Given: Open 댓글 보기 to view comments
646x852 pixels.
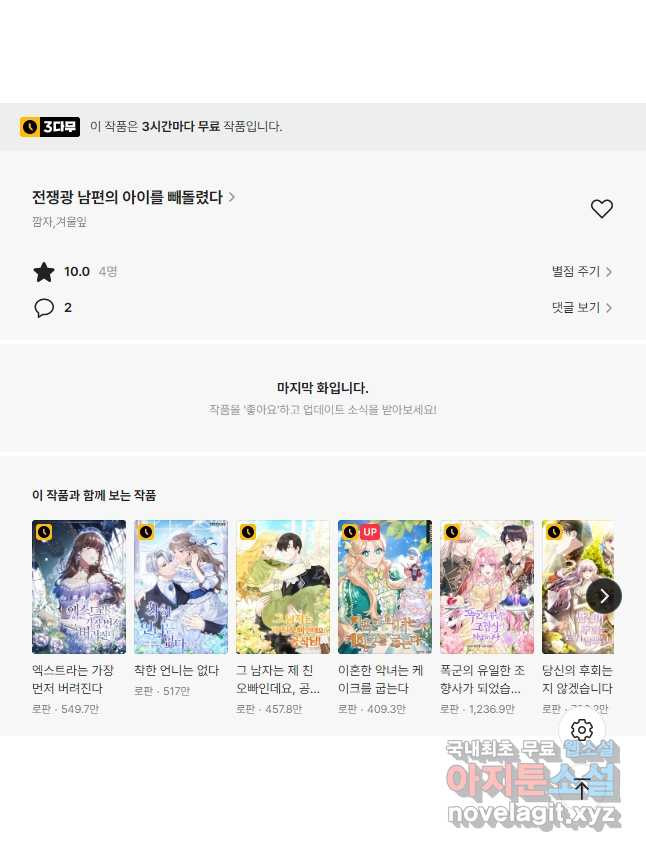Looking at the screenshot, I should [582, 307].
